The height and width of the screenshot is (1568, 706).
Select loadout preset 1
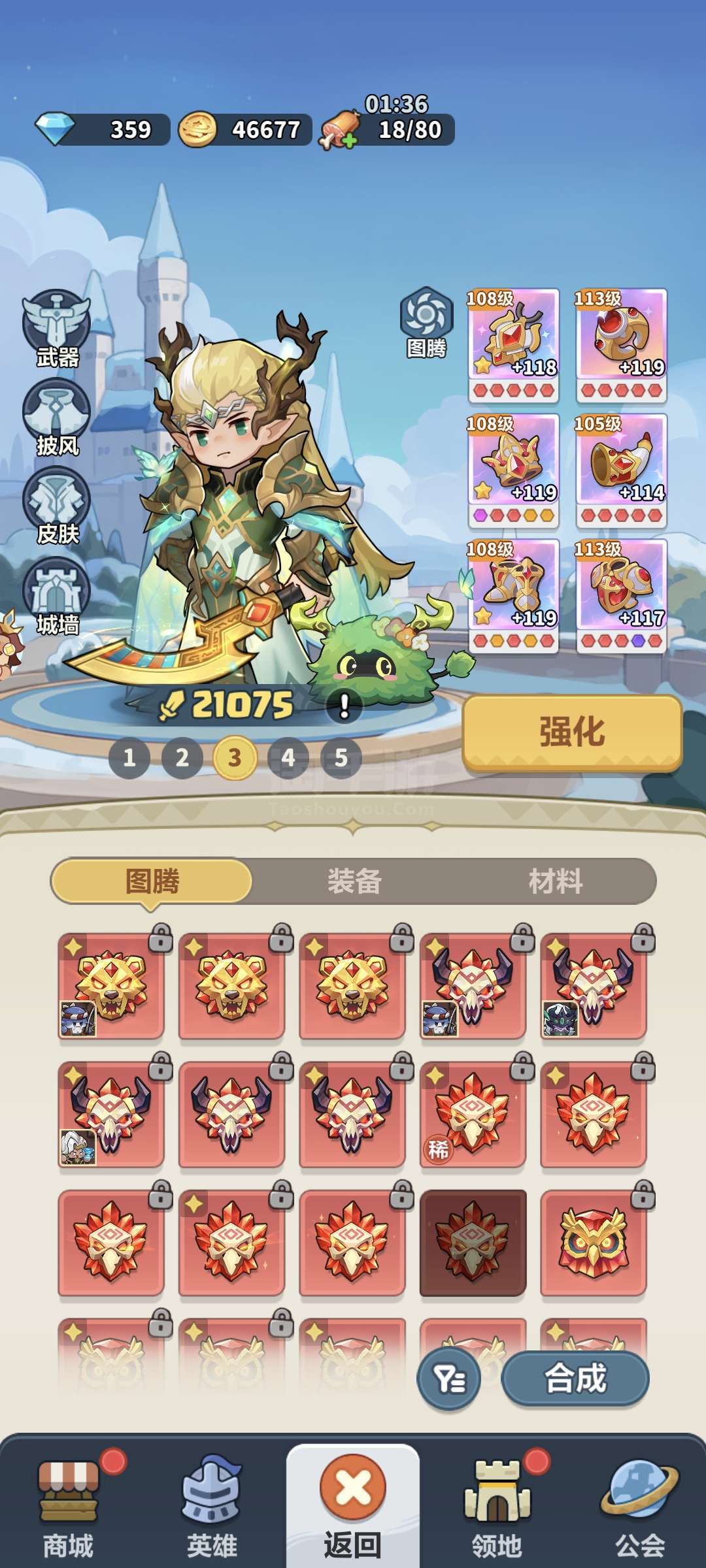[129, 758]
